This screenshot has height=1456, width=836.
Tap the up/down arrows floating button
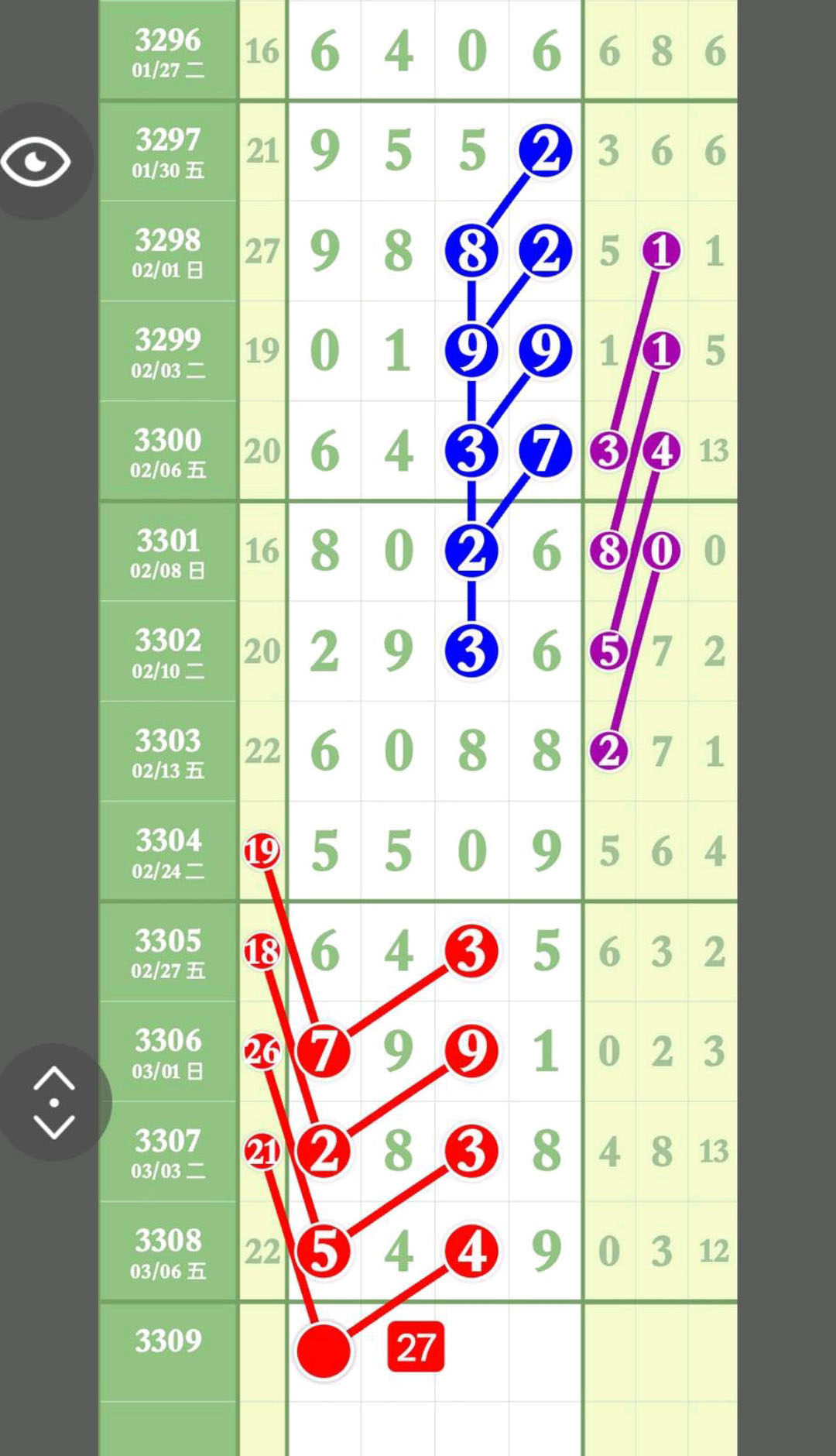pyautogui.click(x=53, y=1102)
